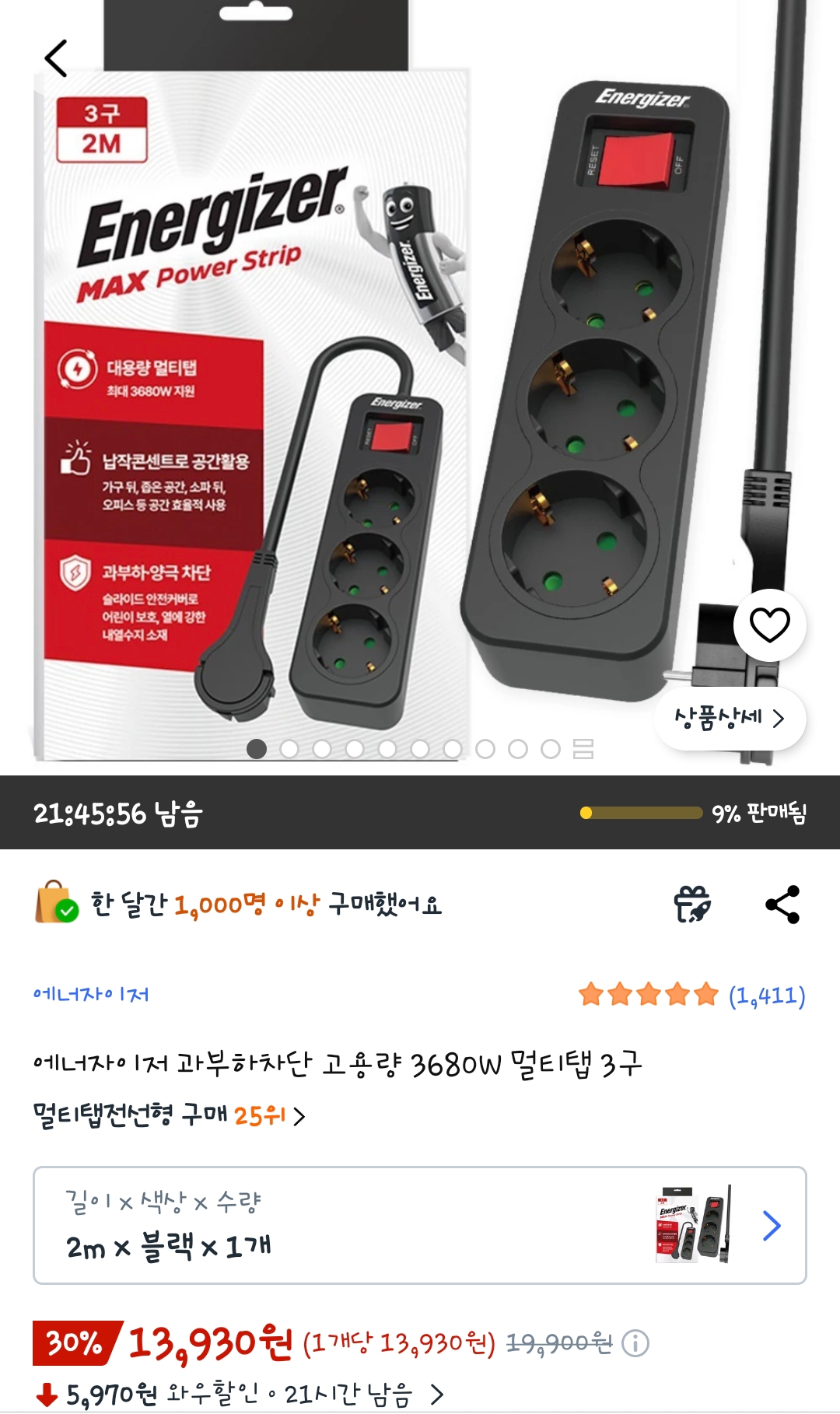Change the 2m × 블랙 × 1개 option

(419, 1225)
